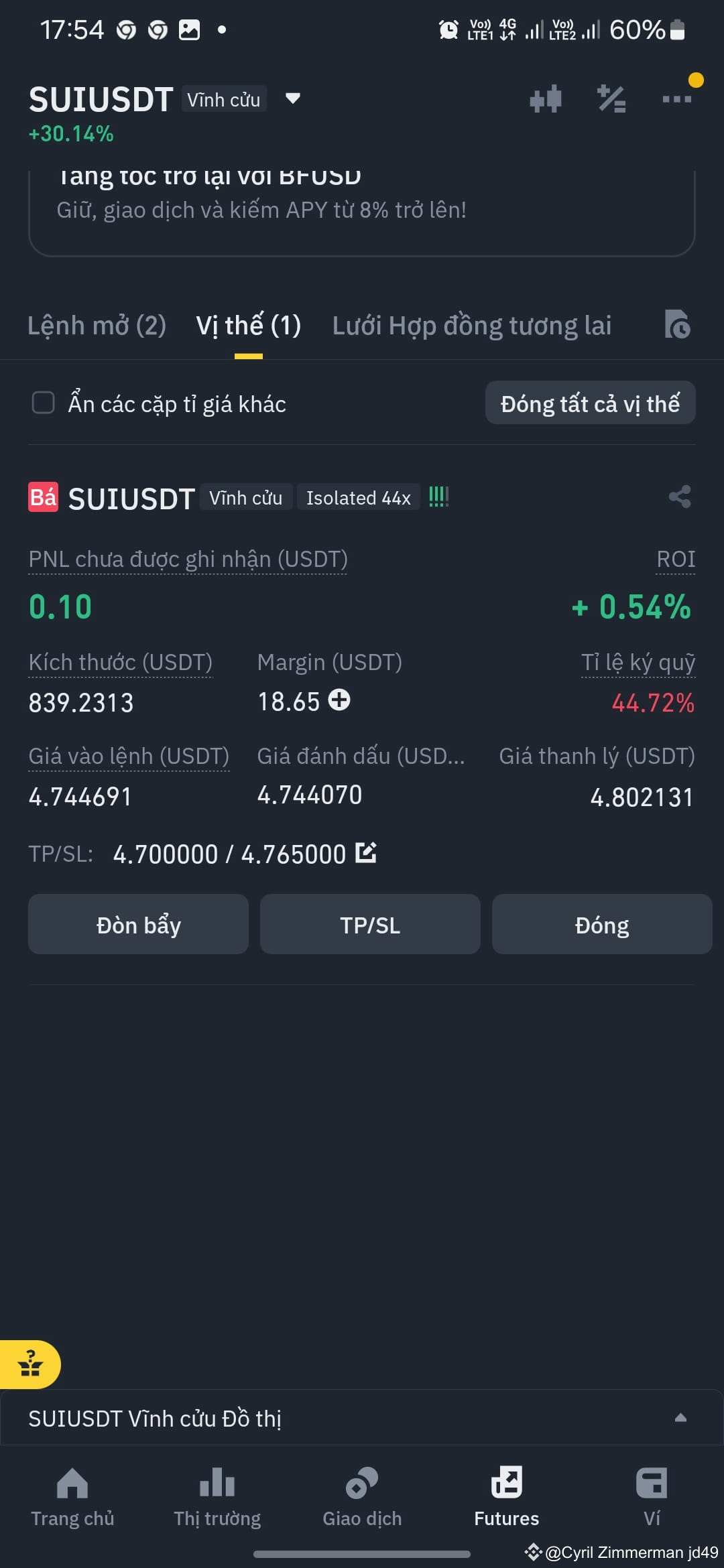Tap the Isolated 44x margin mode label

[x=358, y=497]
